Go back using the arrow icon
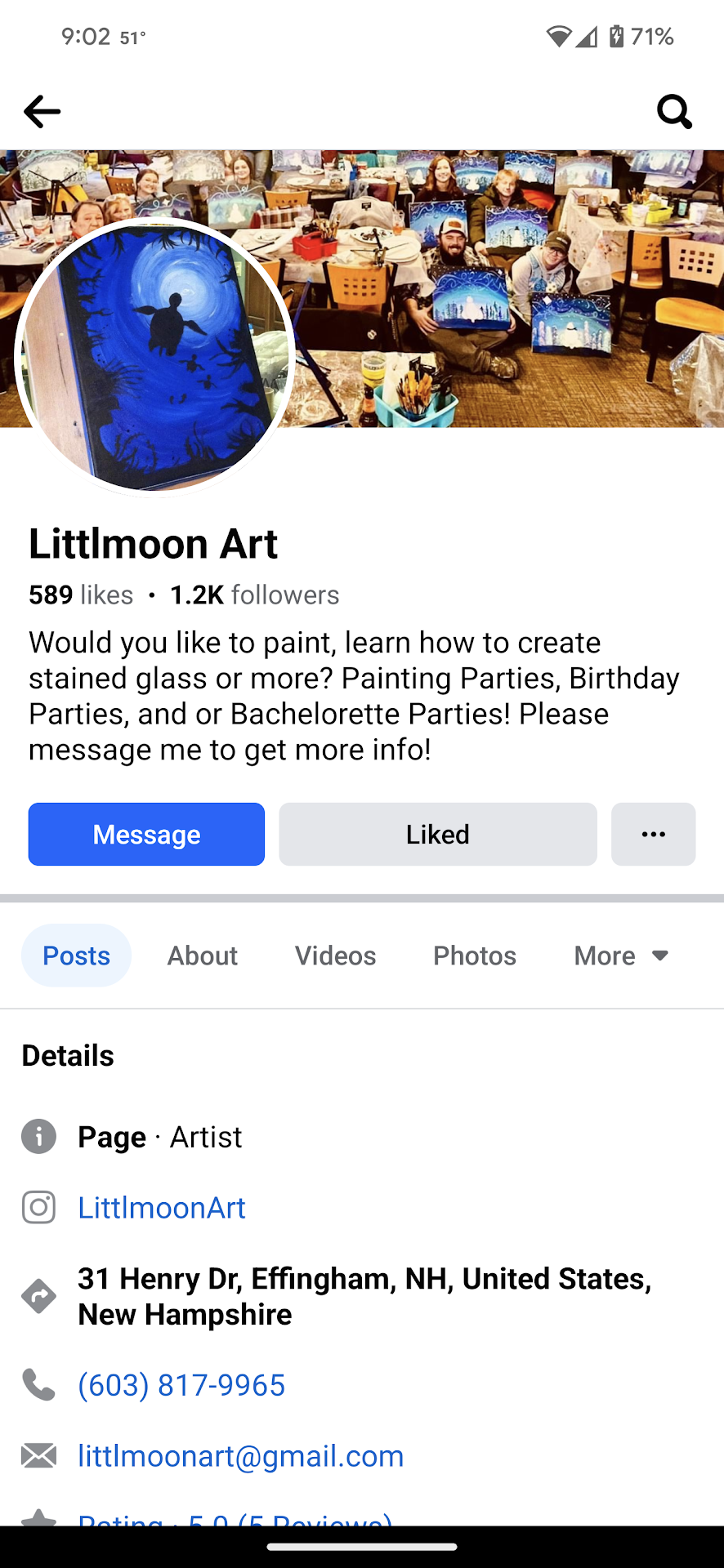 [x=42, y=112]
